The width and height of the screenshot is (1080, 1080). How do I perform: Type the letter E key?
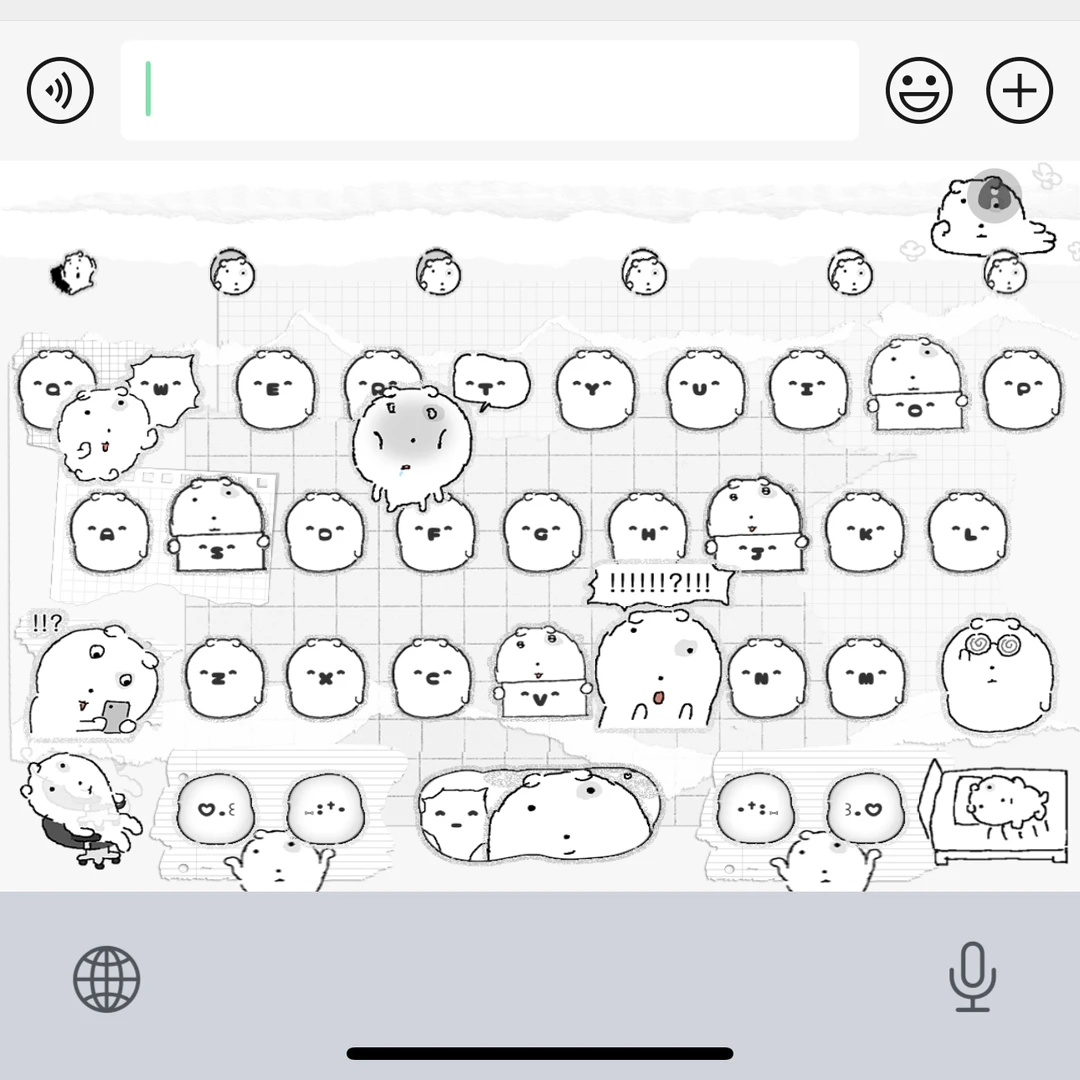[275, 390]
